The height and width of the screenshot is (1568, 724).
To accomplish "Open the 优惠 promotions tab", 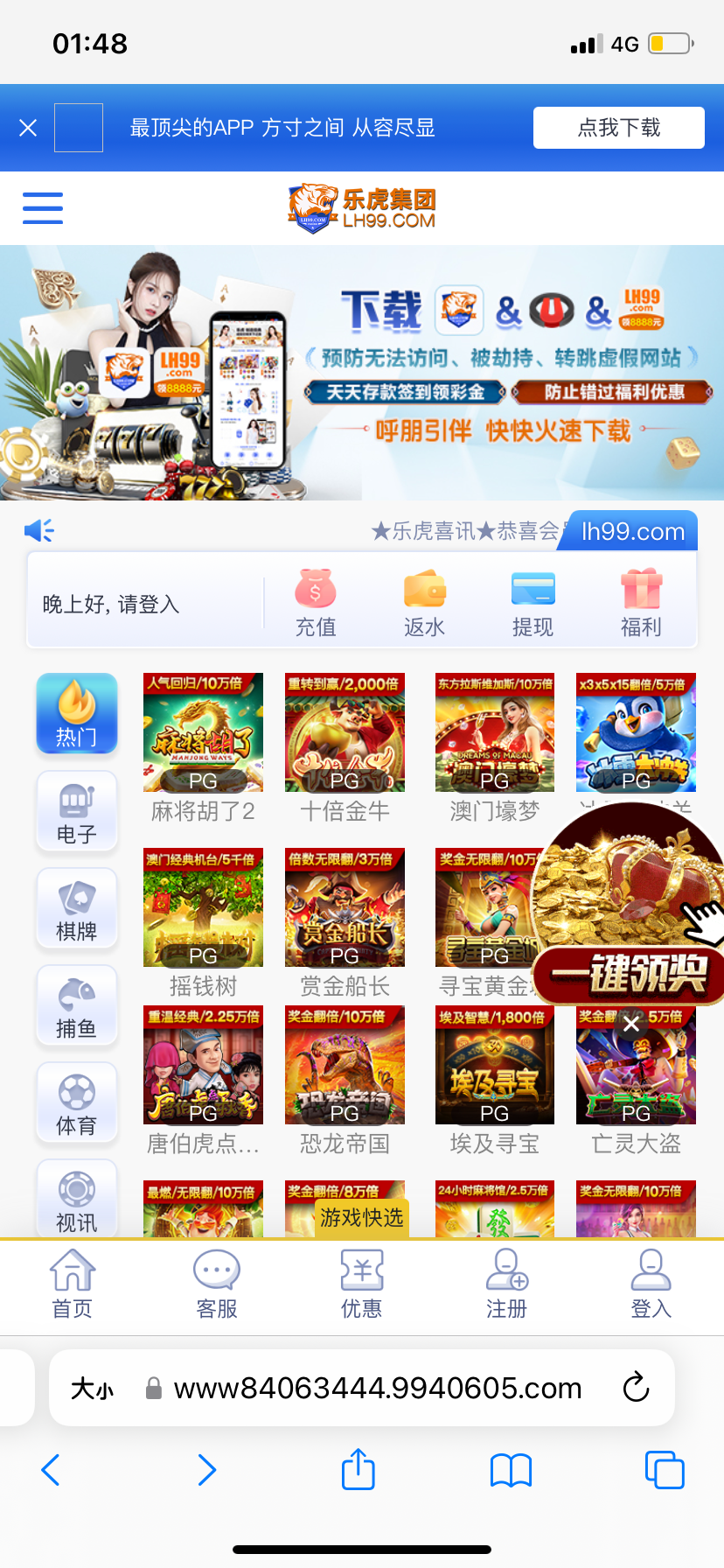I will click(362, 1284).
